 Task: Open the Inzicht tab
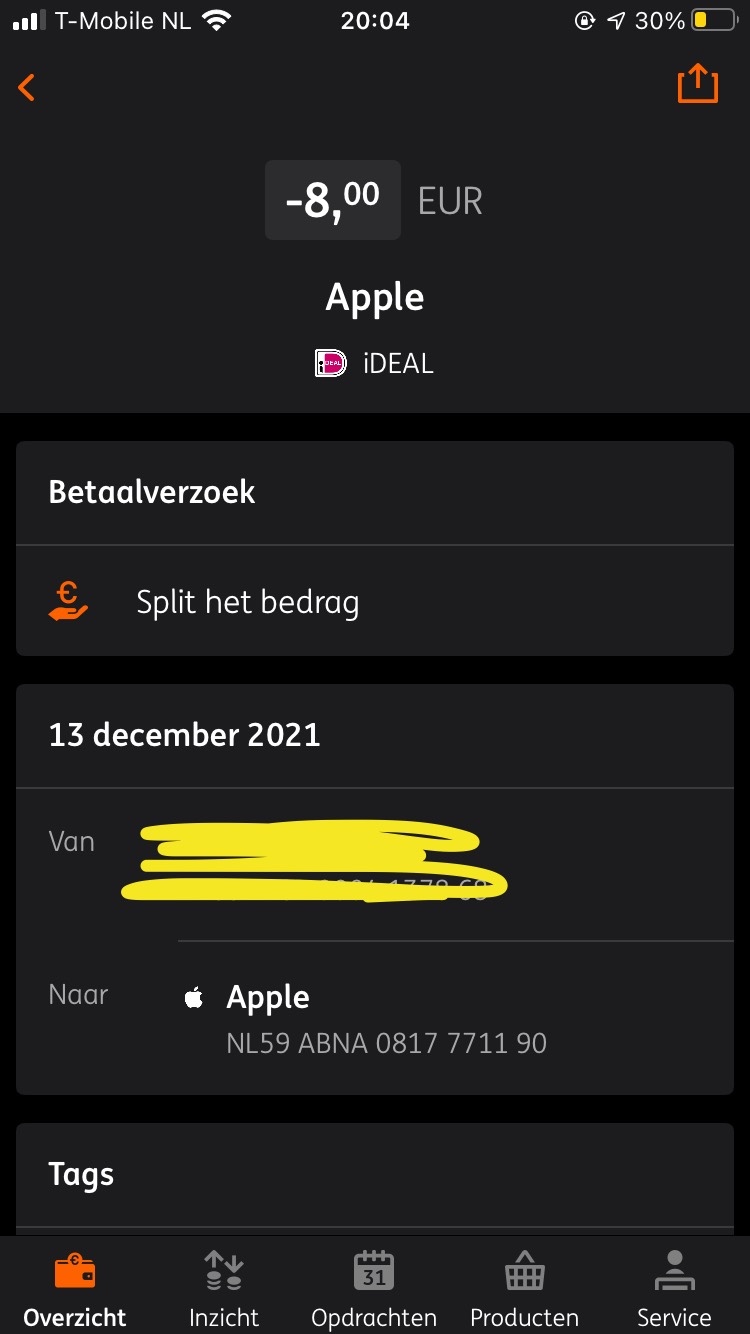(x=224, y=1287)
